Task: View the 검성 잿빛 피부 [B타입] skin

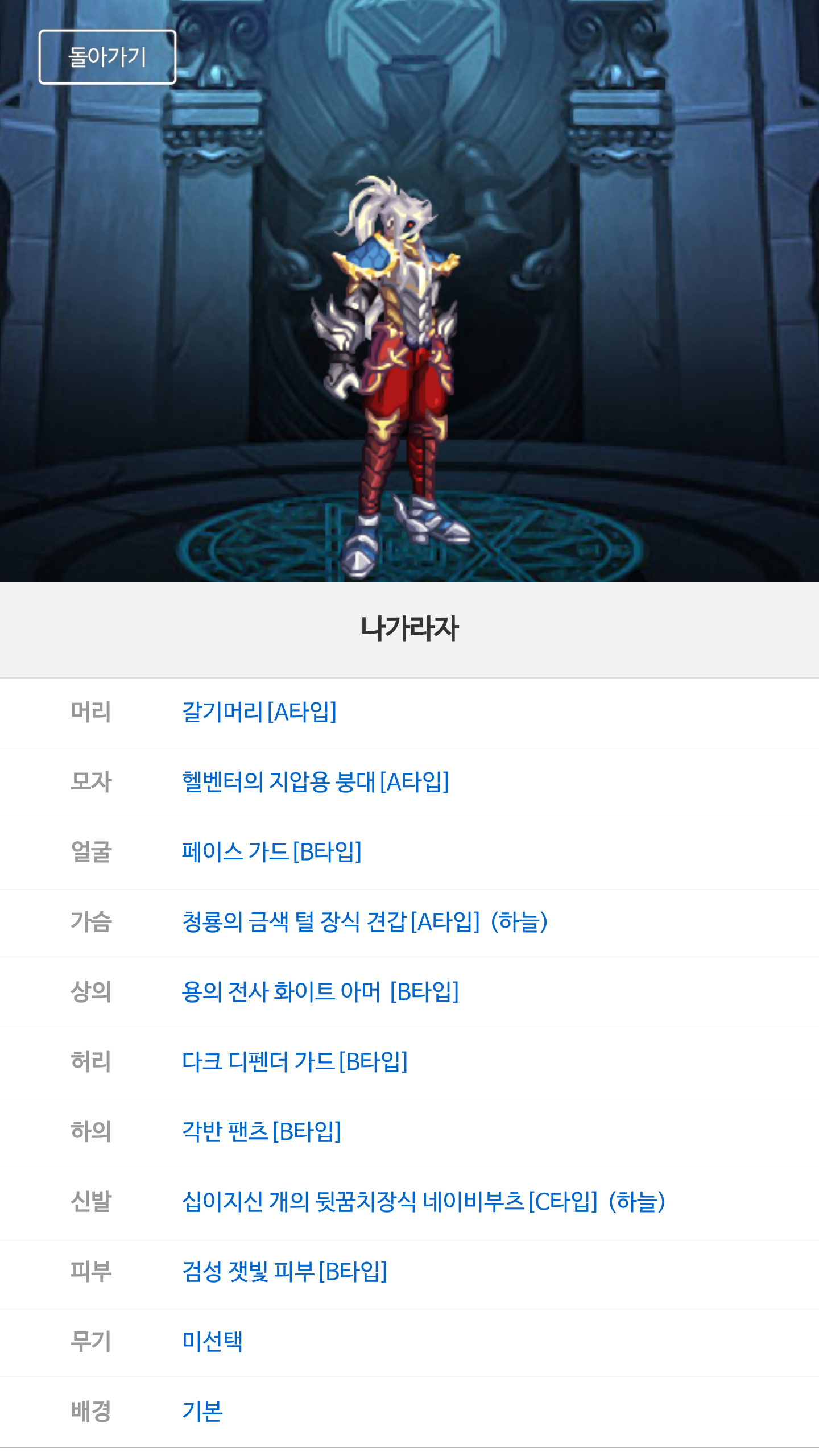Action: click(284, 1272)
